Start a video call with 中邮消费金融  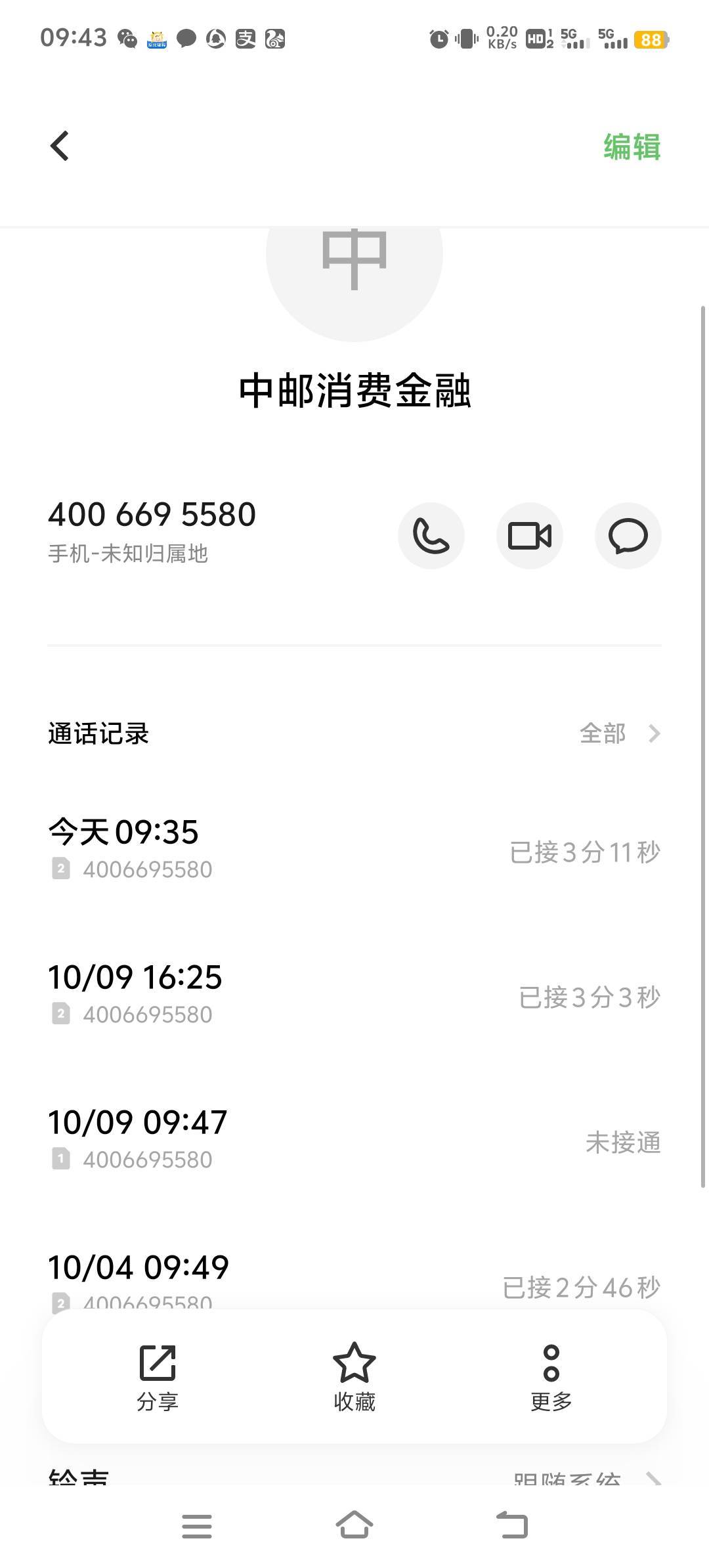(x=529, y=536)
